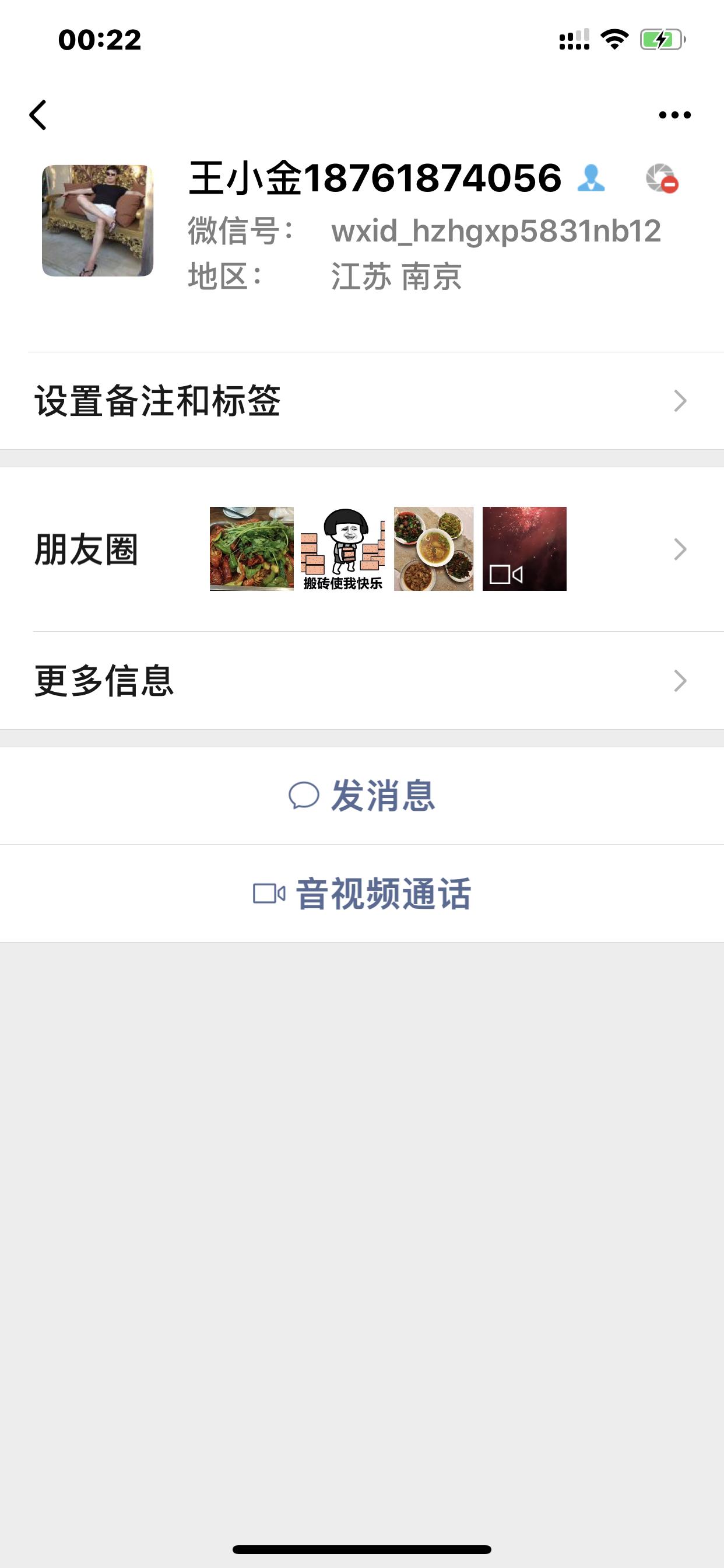Screen dimensions: 724x1568
Task: Open the three-dot overflow menu
Action: click(x=674, y=115)
